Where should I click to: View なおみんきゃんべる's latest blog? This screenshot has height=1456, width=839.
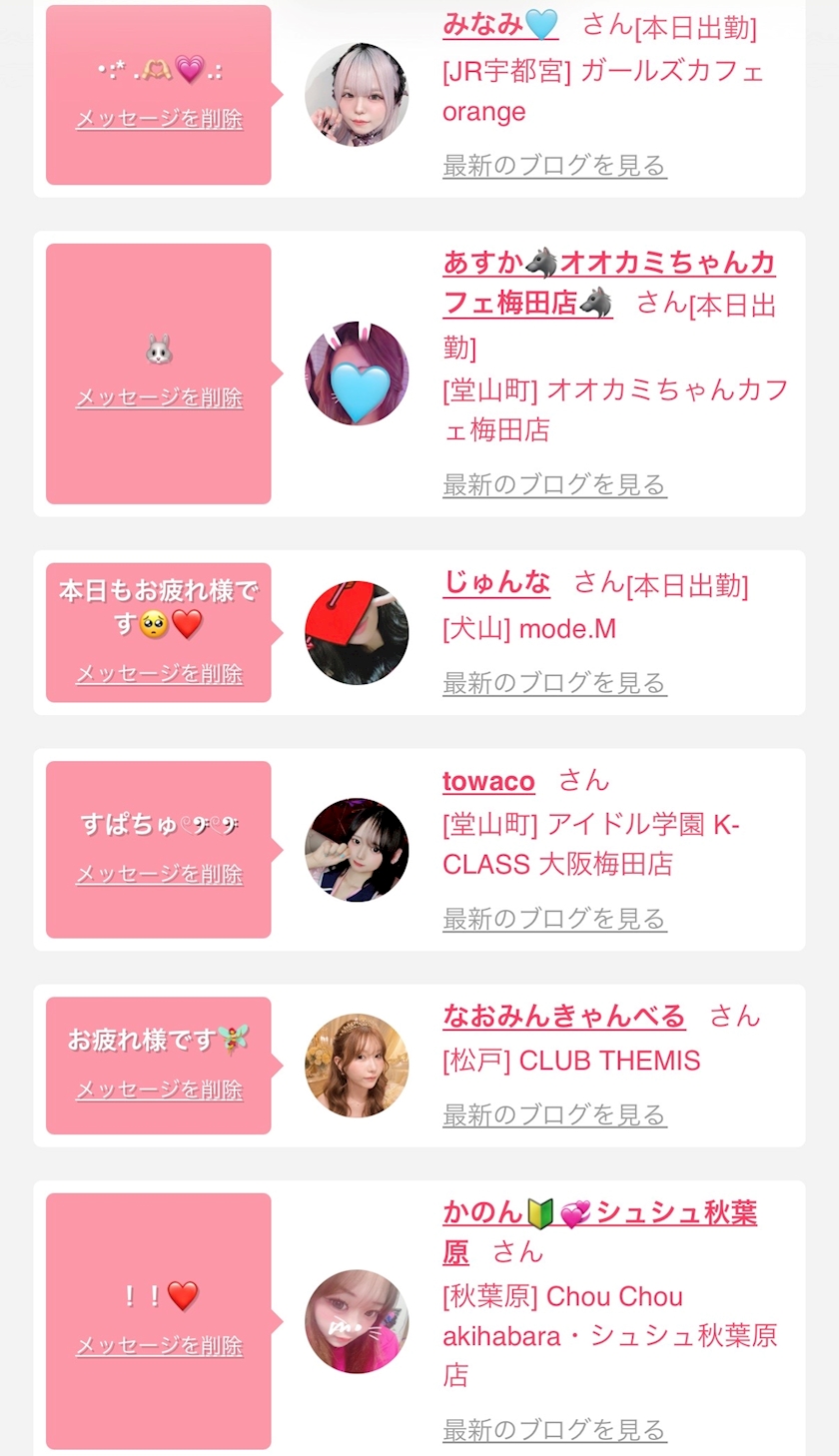pyautogui.click(x=554, y=1113)
